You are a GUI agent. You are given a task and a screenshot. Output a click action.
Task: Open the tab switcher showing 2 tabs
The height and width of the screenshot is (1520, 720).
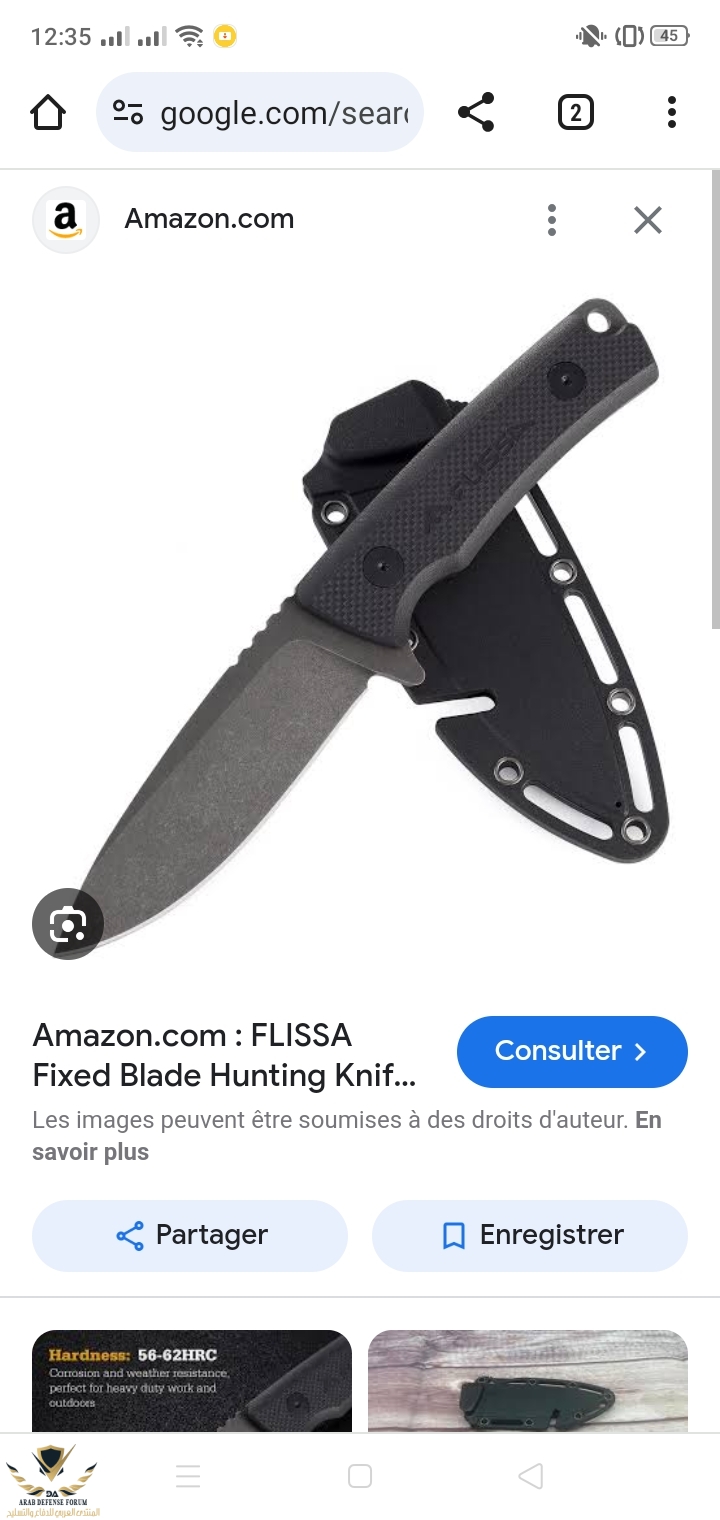(575, 112)
